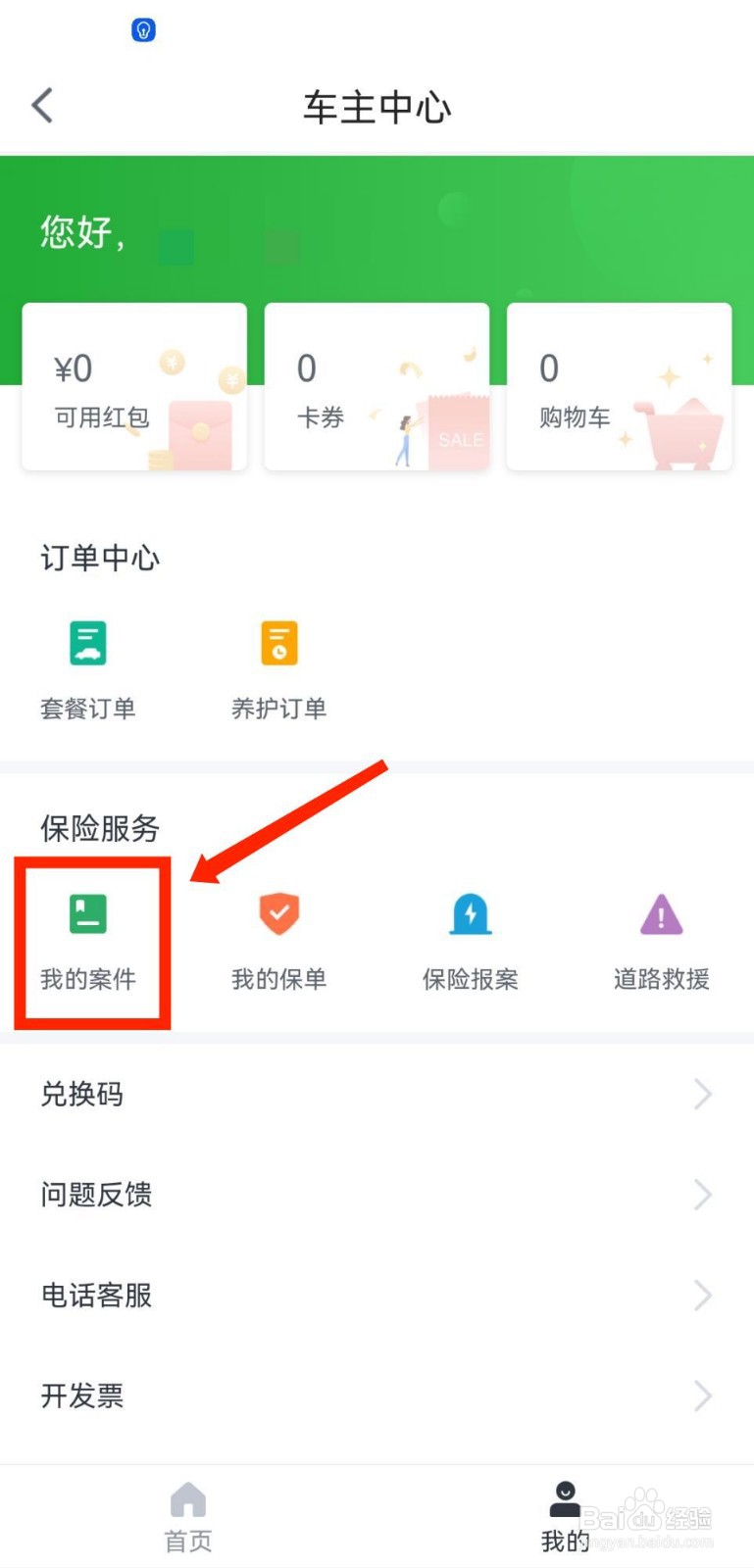Open 养护订单 (maintenance orders)
The width and height of the screenshot is (754, 1568).
(x=278, y=666)
